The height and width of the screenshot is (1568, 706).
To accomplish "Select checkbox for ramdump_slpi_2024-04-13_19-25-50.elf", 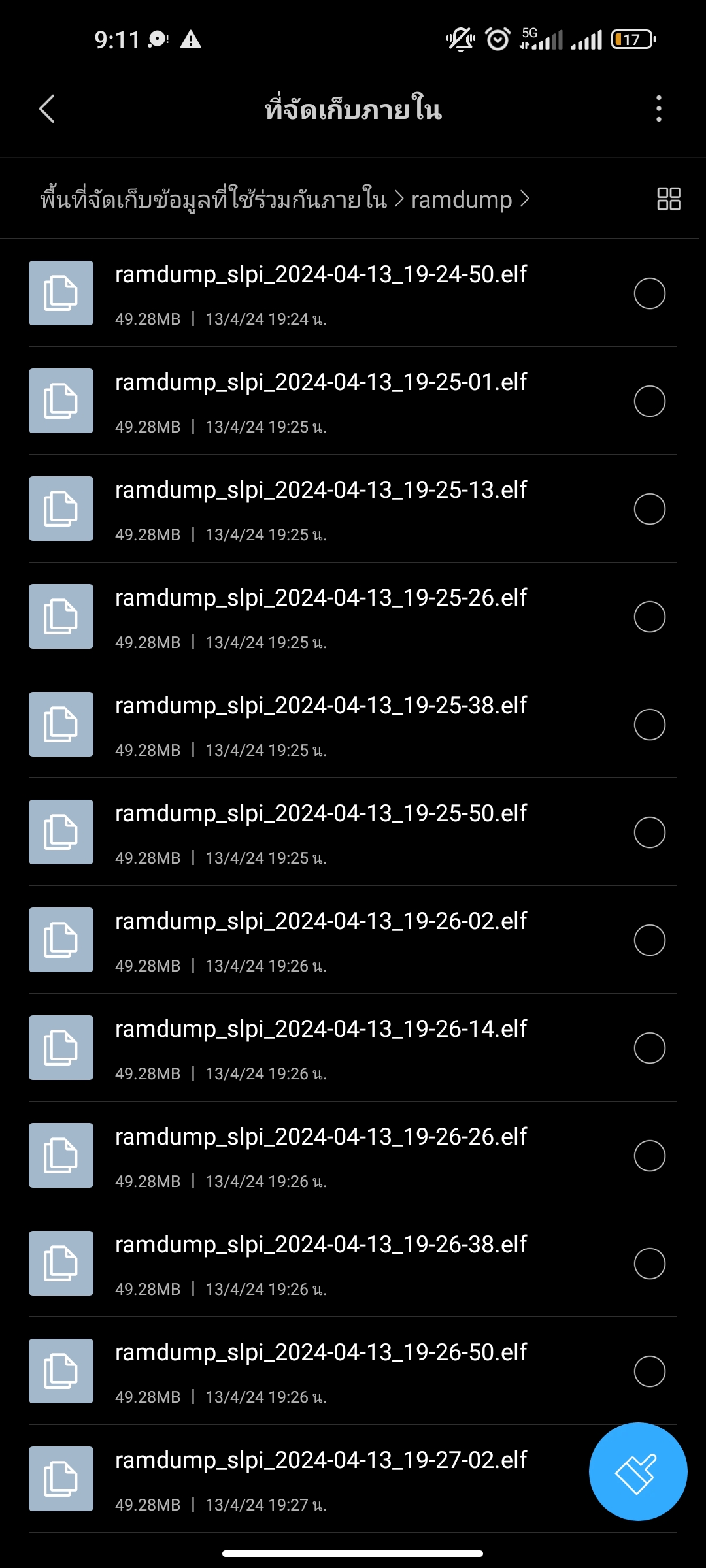I will click(x=649, y=832).
